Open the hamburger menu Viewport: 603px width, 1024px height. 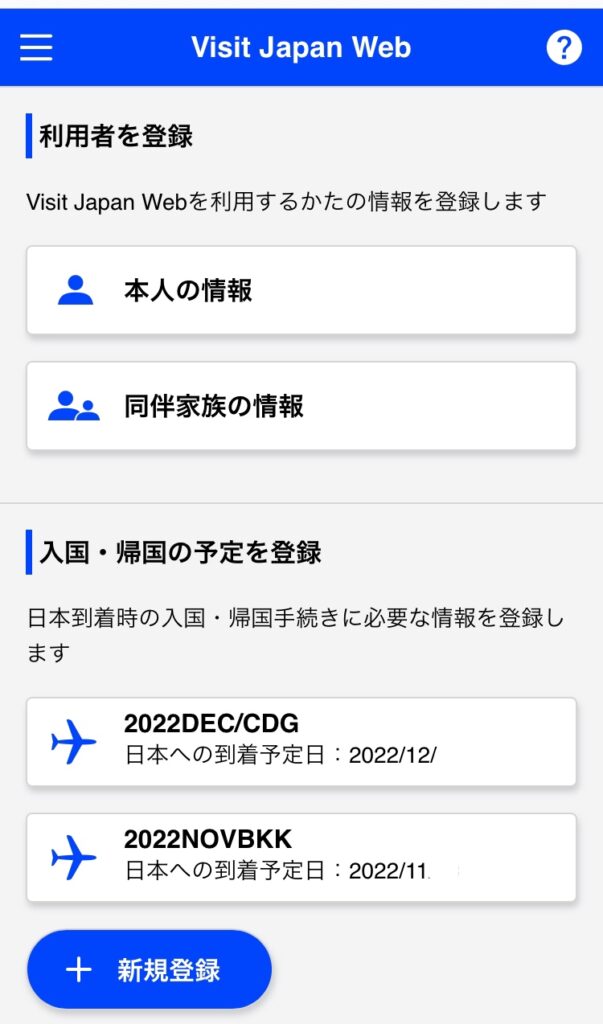(36, 47)
